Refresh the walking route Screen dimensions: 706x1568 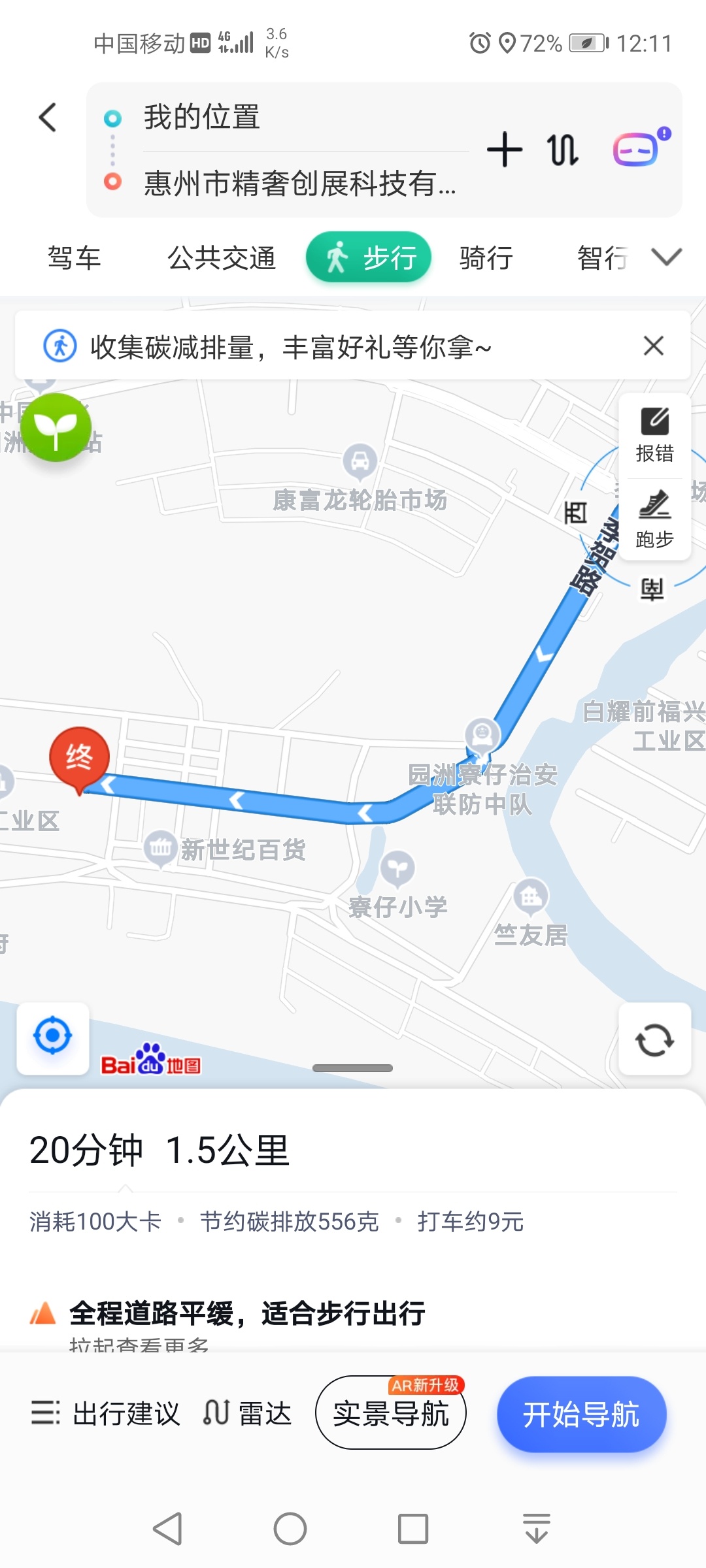(x=654, y=1039)
